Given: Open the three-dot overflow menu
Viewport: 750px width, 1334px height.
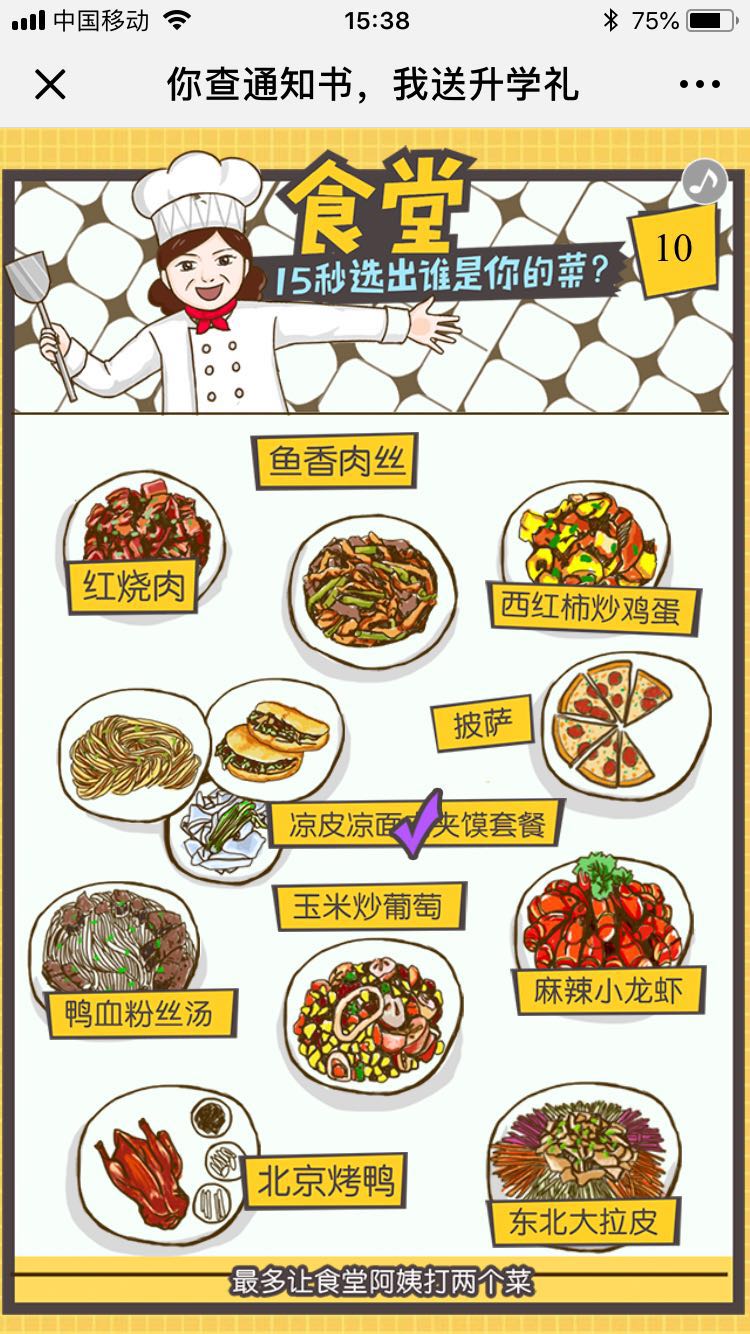Looking at the screenshot, I should [x=699, y=85].
